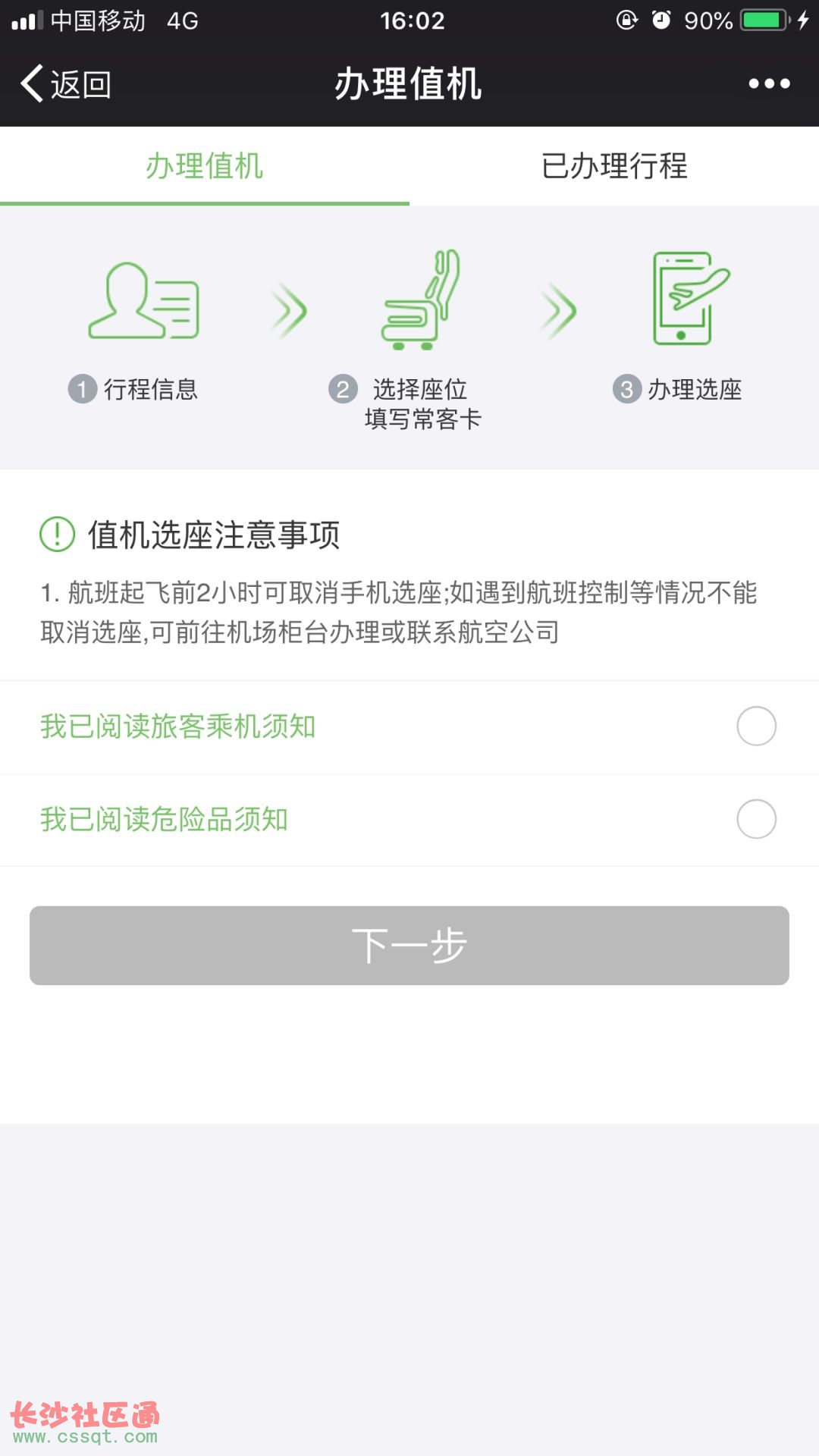819x1456 pixels.
Task: Go back with the 返回 button
Action: pyautogui.click(x=67, y=83)
